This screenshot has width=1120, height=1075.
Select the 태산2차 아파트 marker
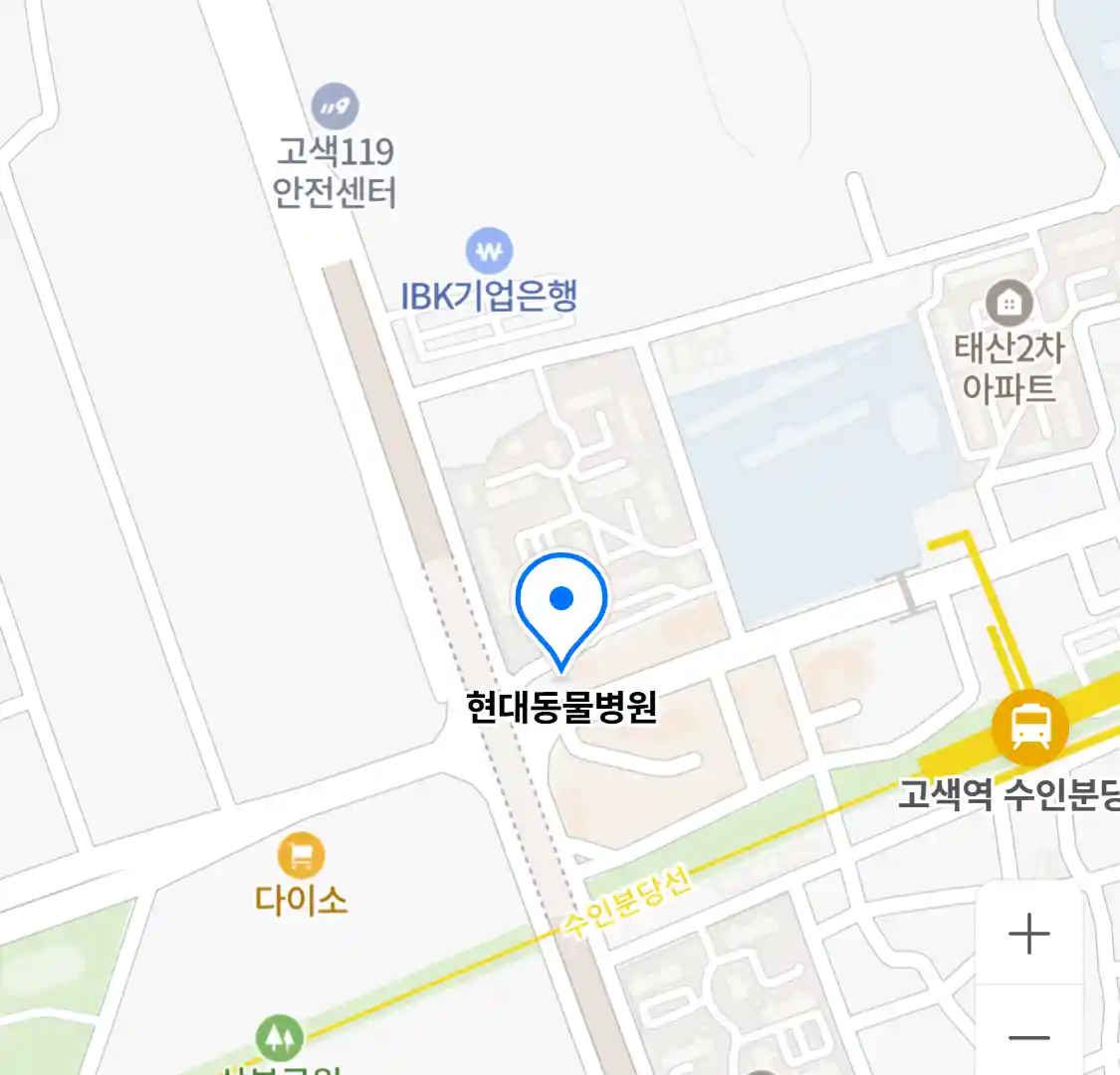point(1008,304)
